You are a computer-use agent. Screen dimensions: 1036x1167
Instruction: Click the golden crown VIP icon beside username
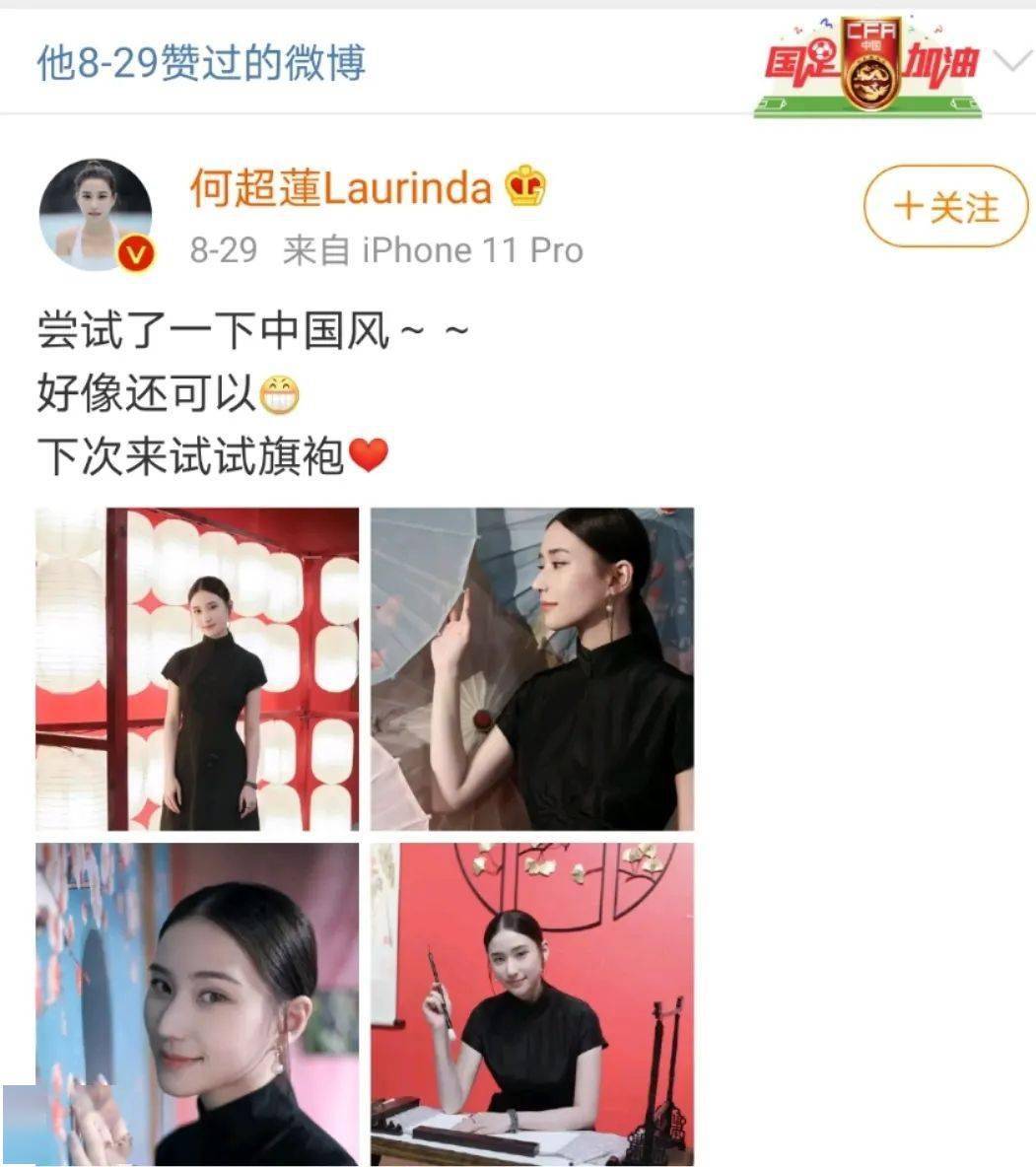[524, 184]
